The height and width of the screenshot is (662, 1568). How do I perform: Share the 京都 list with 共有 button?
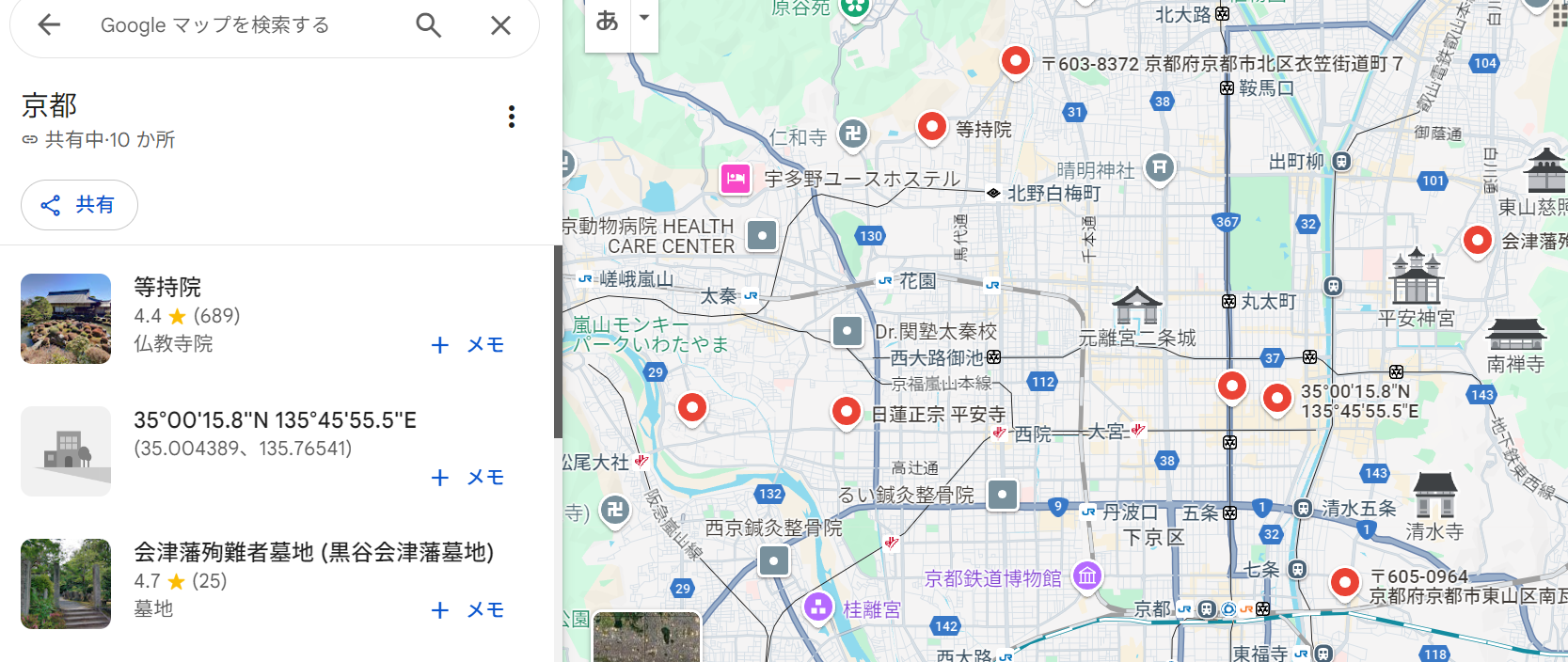click(x=80, y=205)
